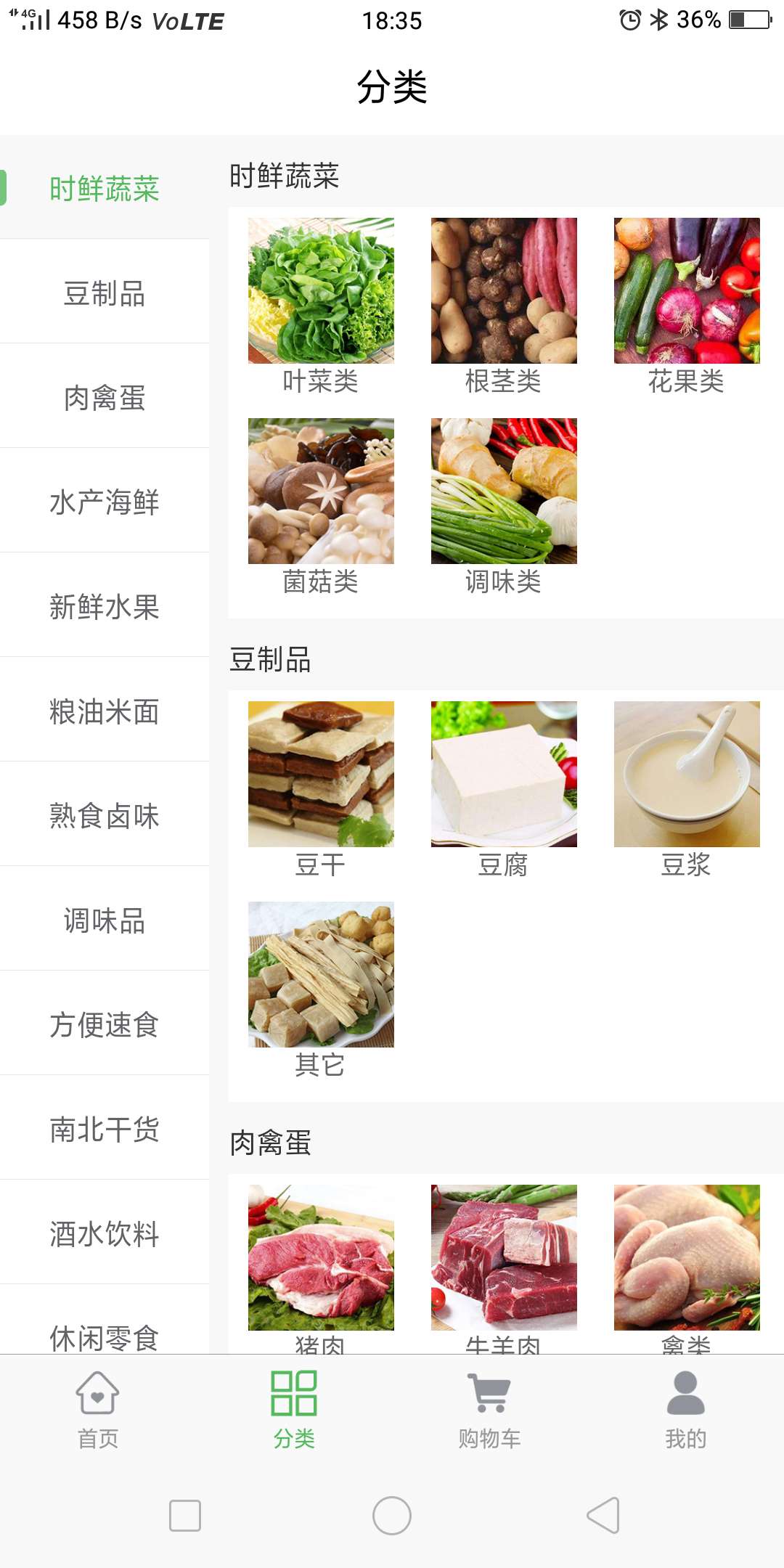Switch to the 首页 home tab
This screenshot has height=1568, width=784.
click(x=98, y=1409)
